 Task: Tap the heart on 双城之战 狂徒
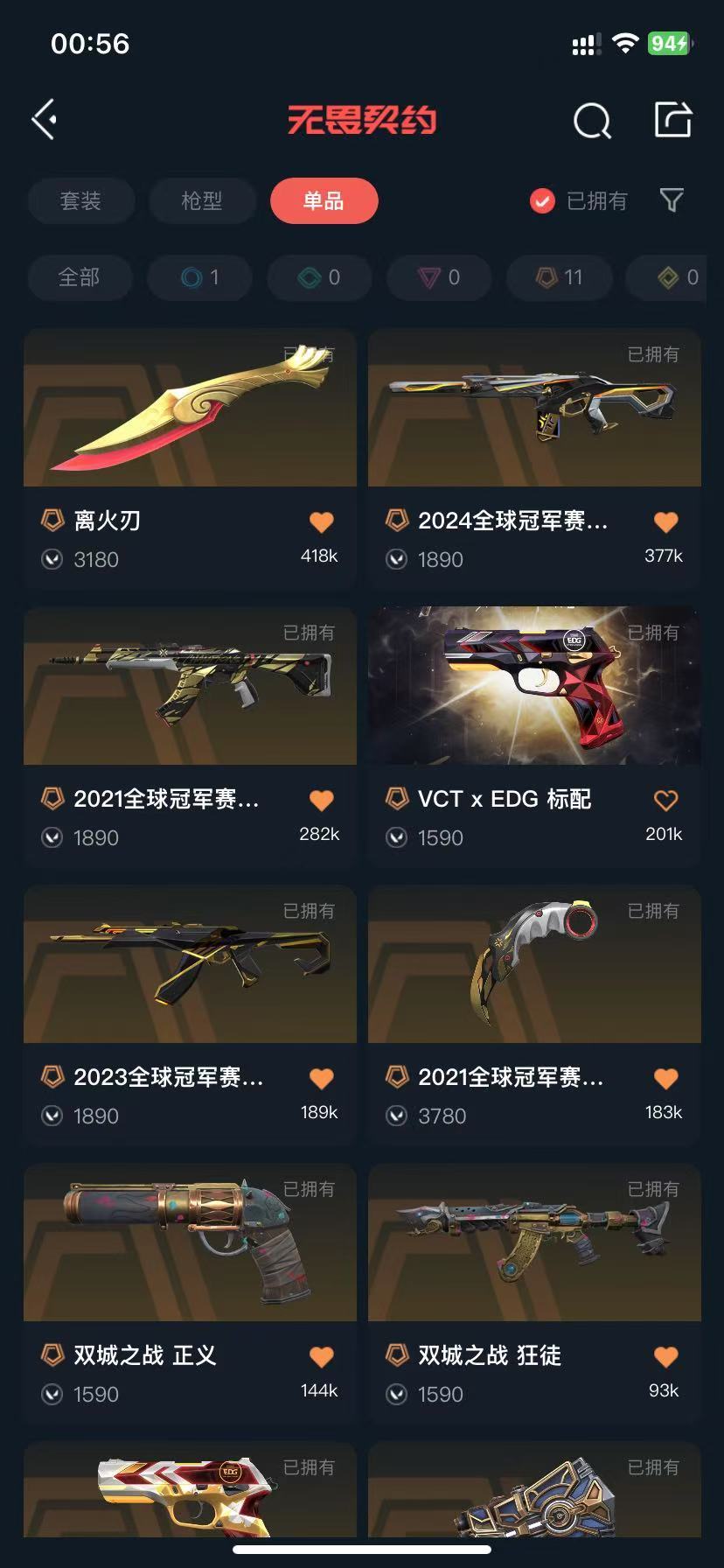click(665, 1357)
